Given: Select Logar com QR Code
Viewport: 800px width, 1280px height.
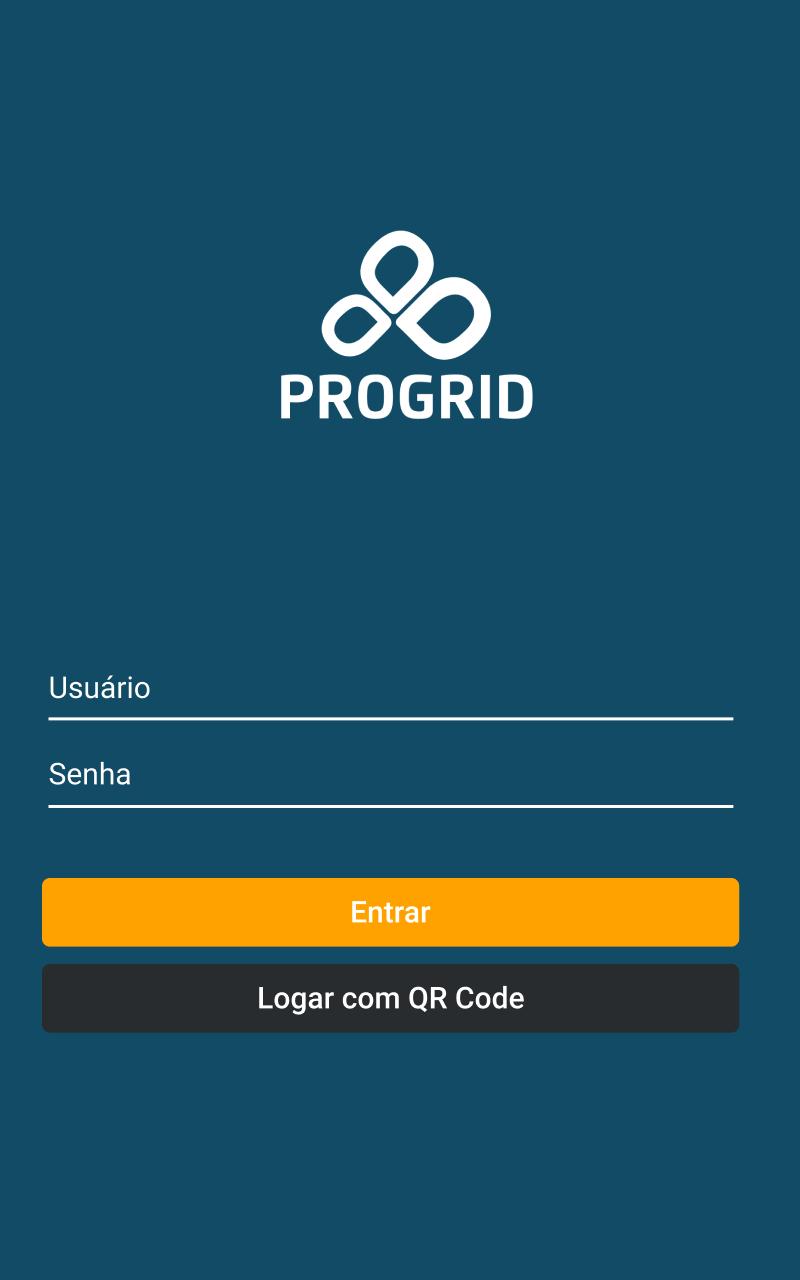Looking at the screenshot, I should tap(390, 998).
